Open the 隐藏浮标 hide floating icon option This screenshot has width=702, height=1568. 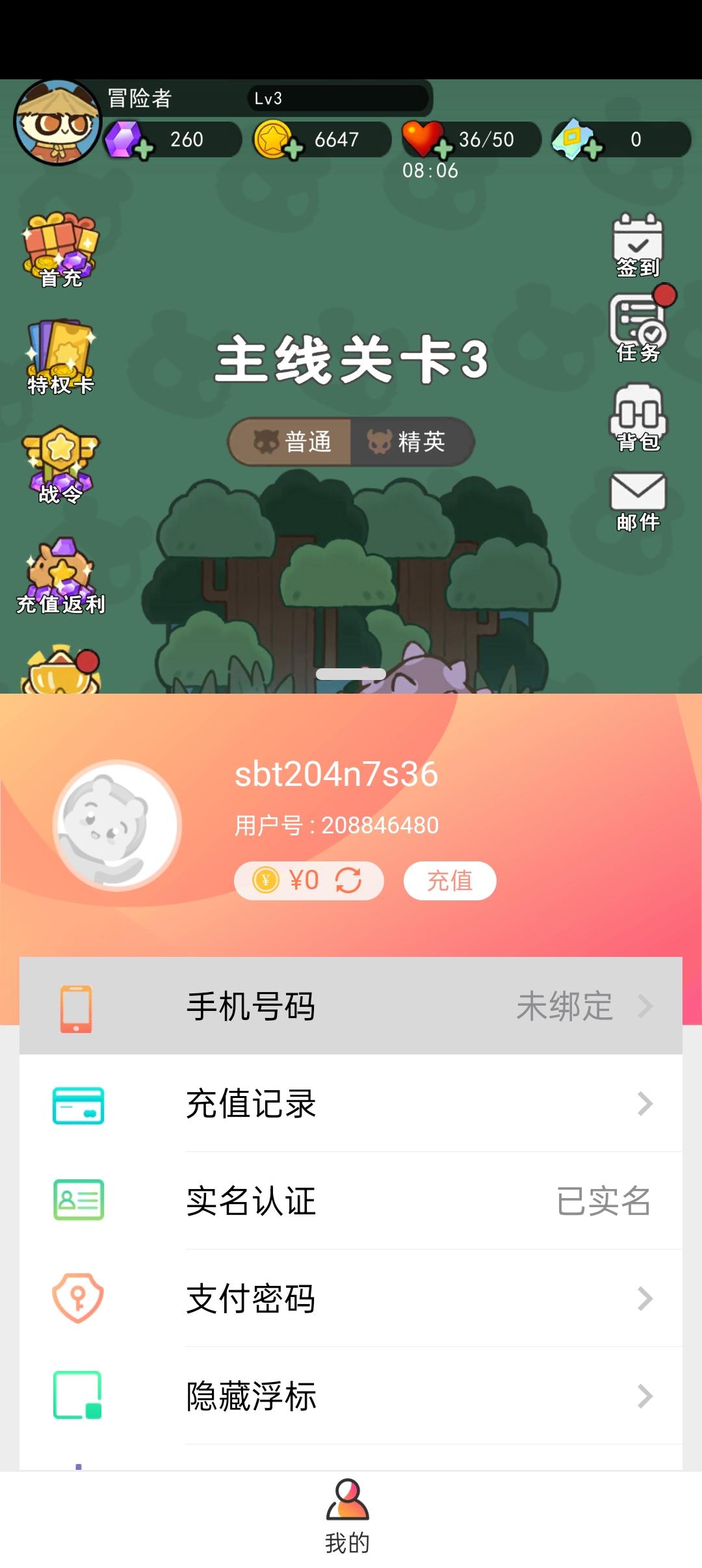click(x=351, y=1396)
